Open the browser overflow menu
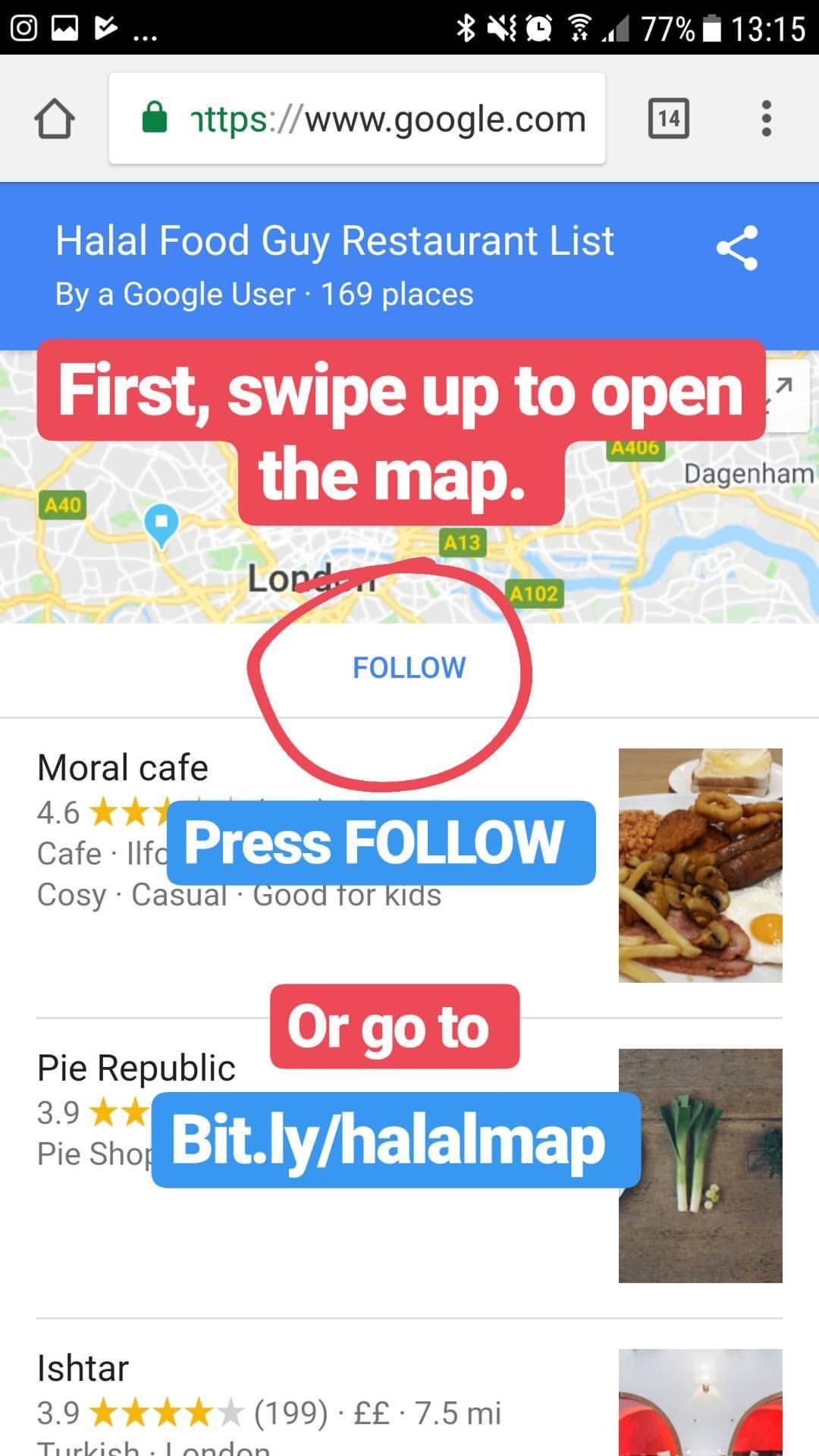This screenshot has height=1456, width=819. (767, 118)
